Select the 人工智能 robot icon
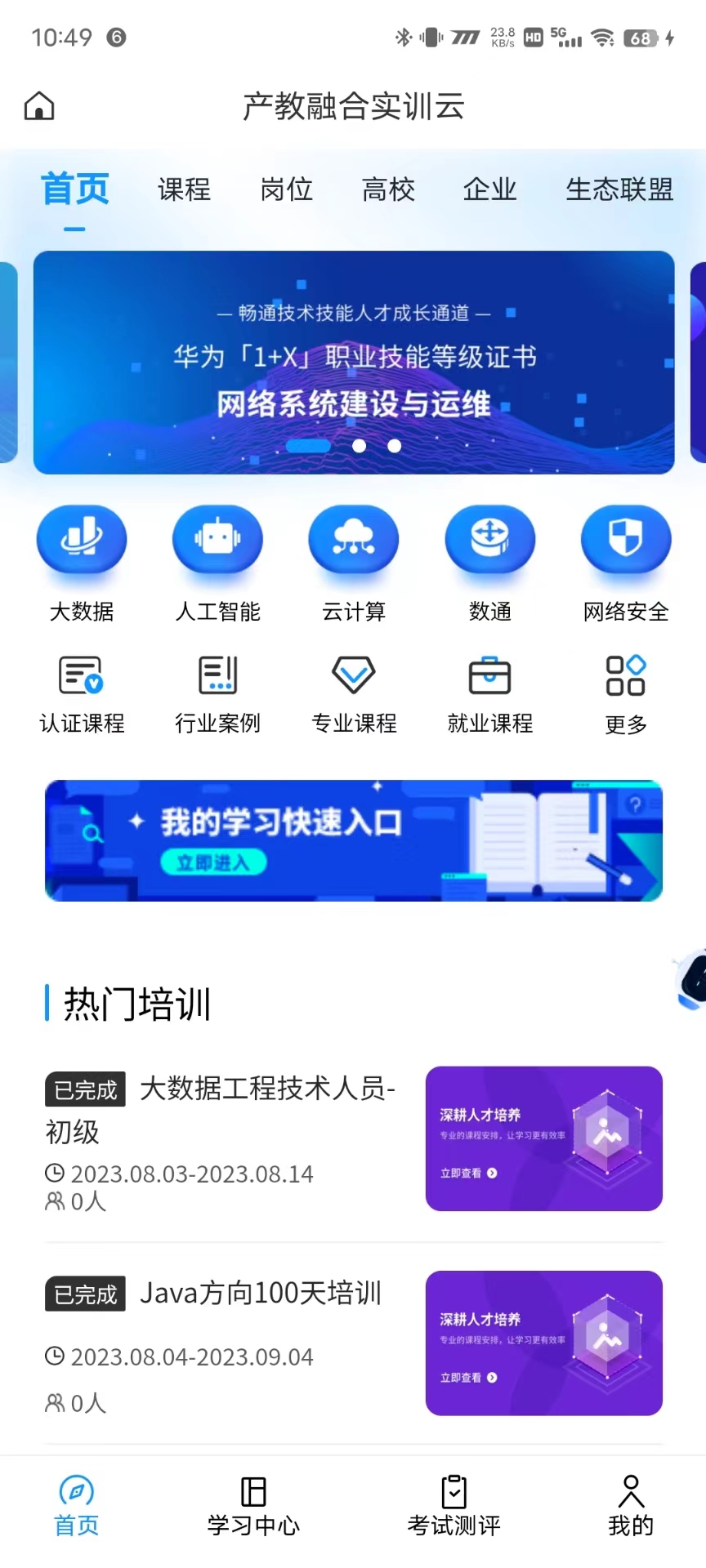 (217, 539)
